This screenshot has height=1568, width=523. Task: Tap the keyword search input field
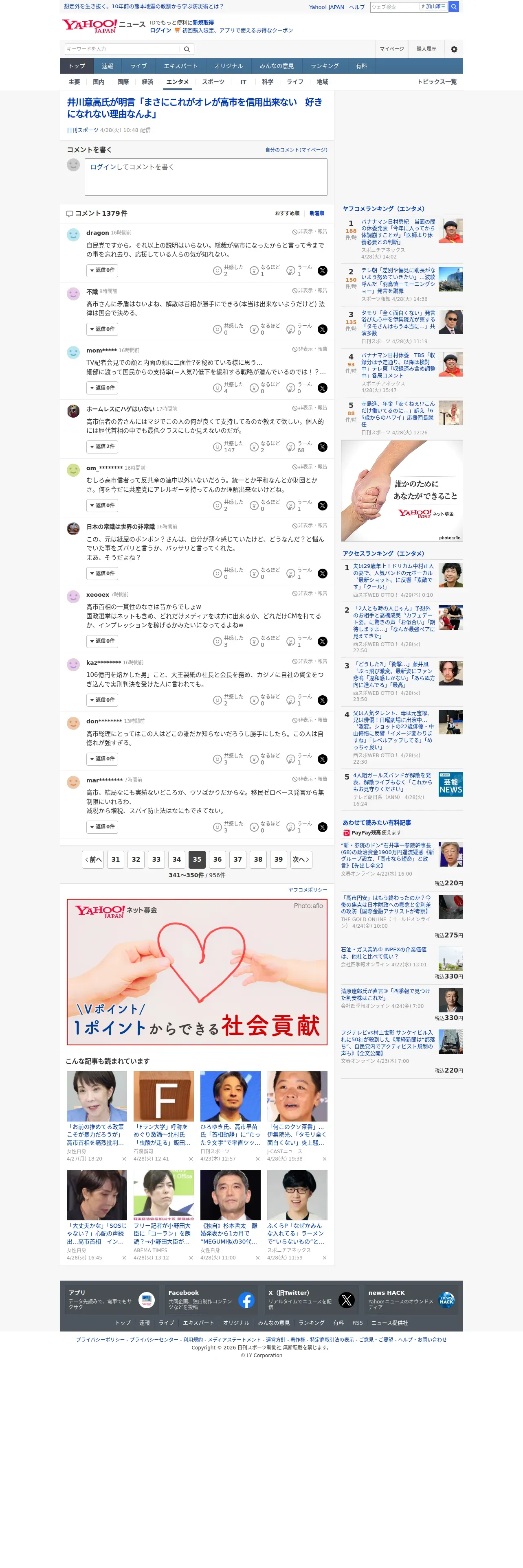(122, 49)
